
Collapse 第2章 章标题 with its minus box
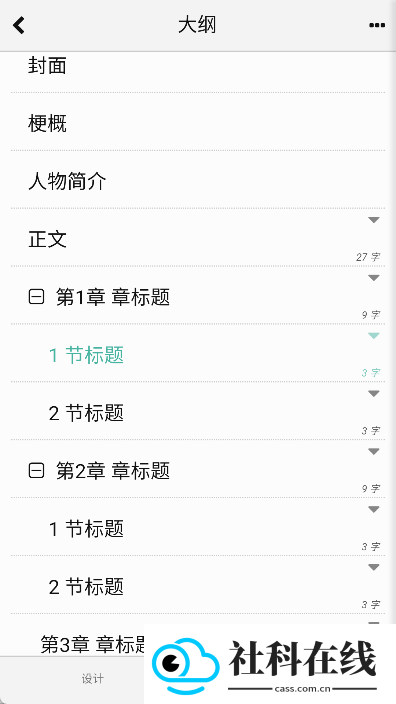(x=36, y=471)
